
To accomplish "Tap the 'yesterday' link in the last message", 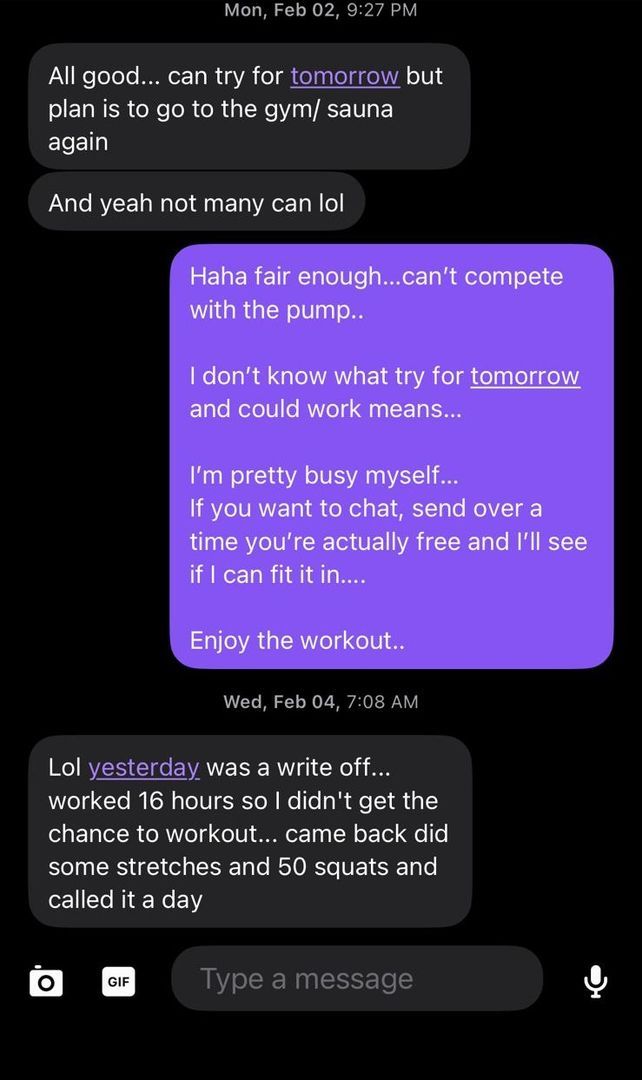I will point(144,767).
